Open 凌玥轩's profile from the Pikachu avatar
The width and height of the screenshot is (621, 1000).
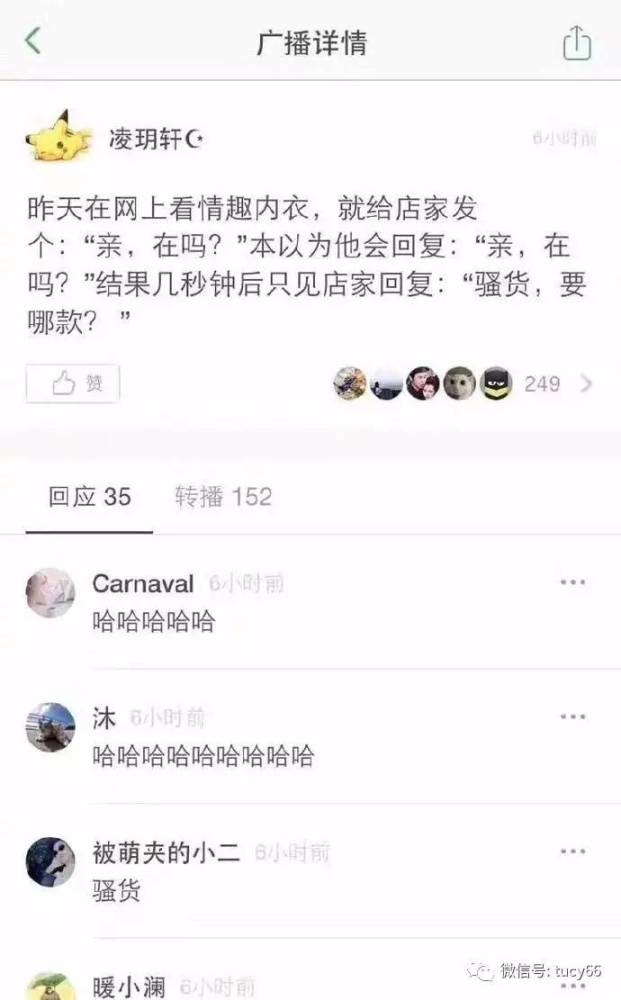[x=59, y=136]
